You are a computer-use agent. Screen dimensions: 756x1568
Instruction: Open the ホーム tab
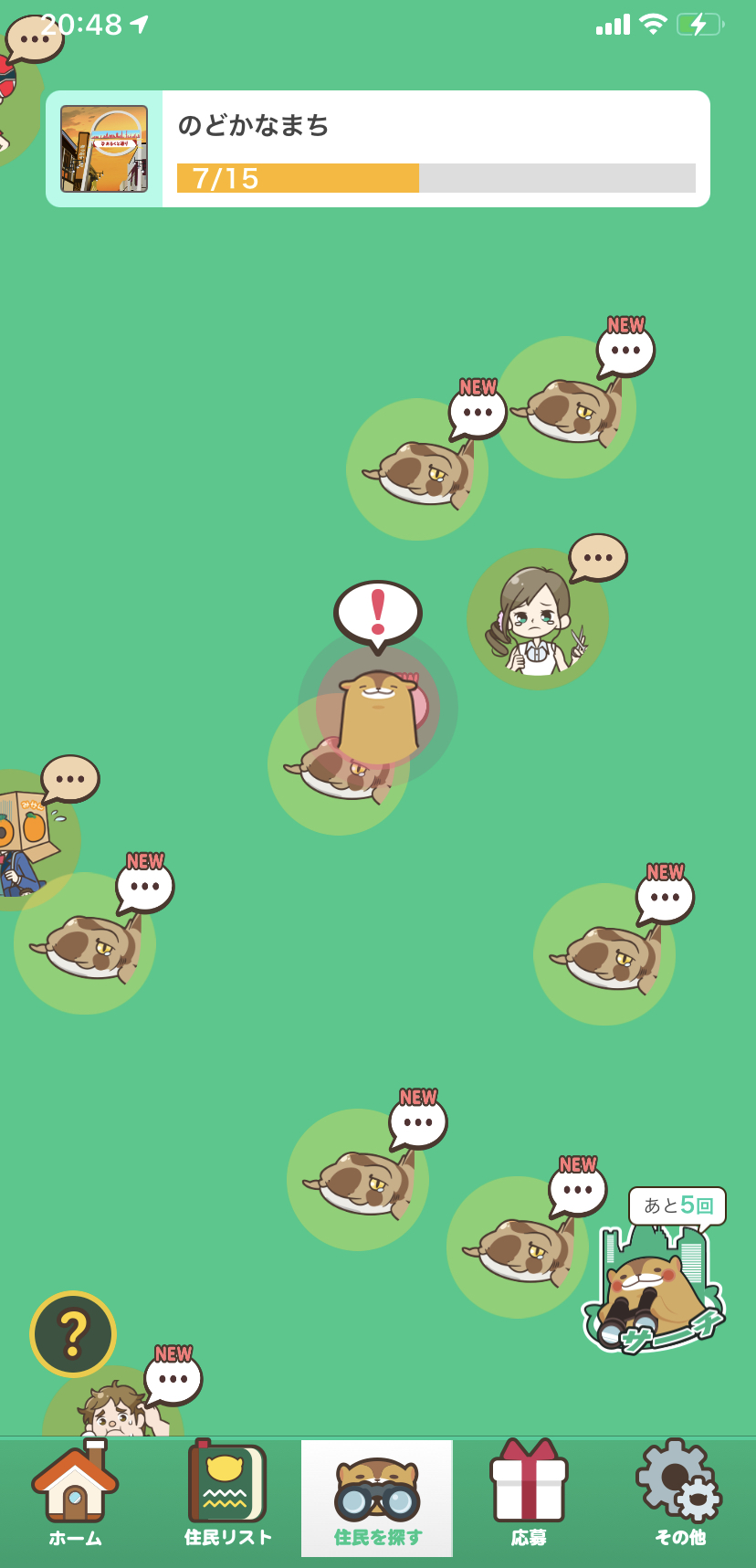[75, 1498]
